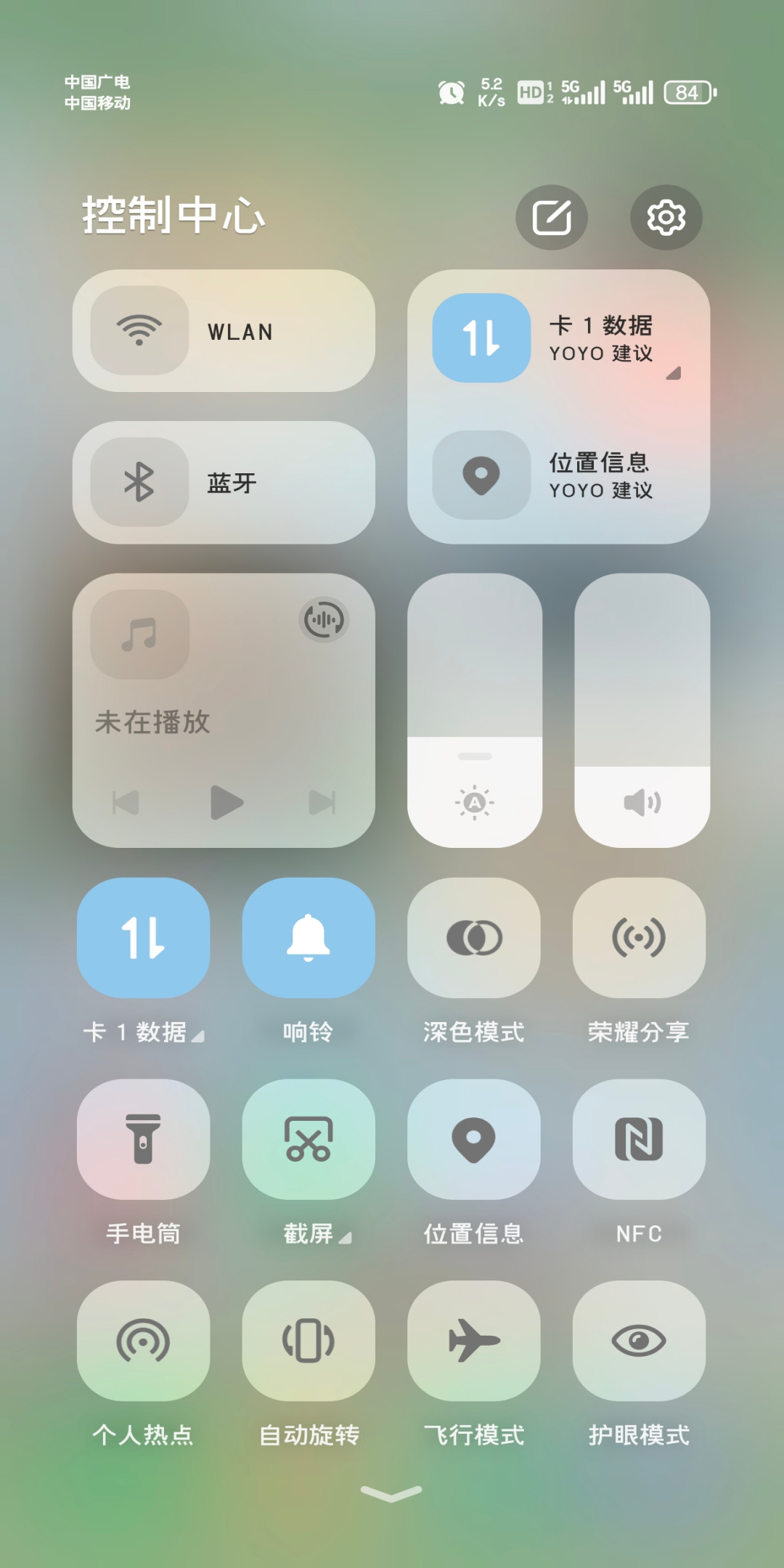Tap the audio output icon on media card
Screen dimensions: 784x1568
coord(324,620)
